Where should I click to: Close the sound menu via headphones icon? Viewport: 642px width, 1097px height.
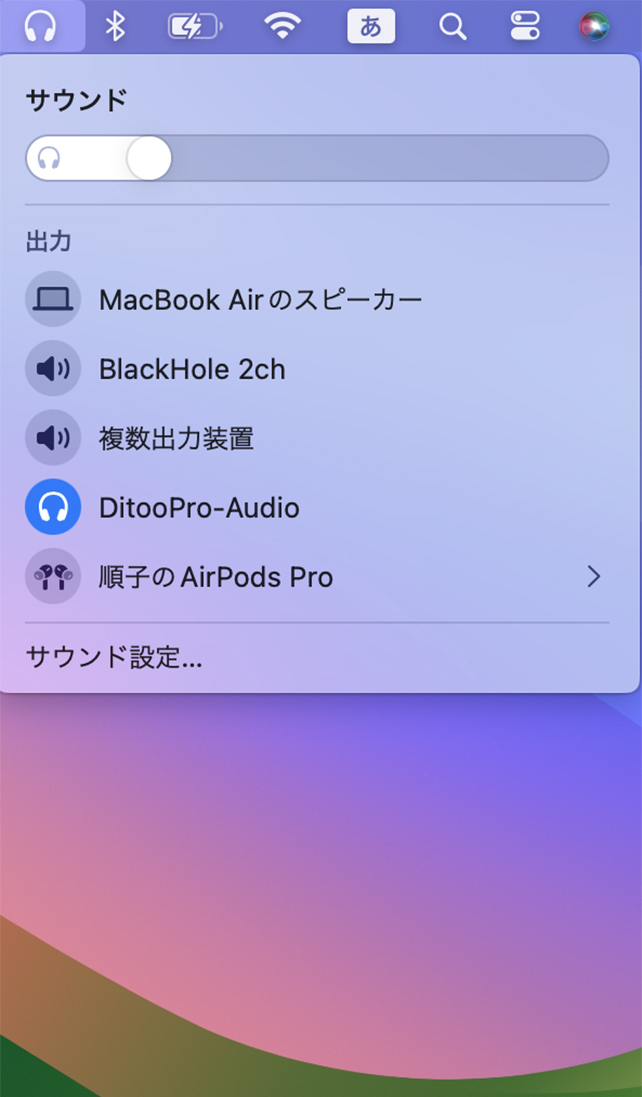[x=41, y=27]
